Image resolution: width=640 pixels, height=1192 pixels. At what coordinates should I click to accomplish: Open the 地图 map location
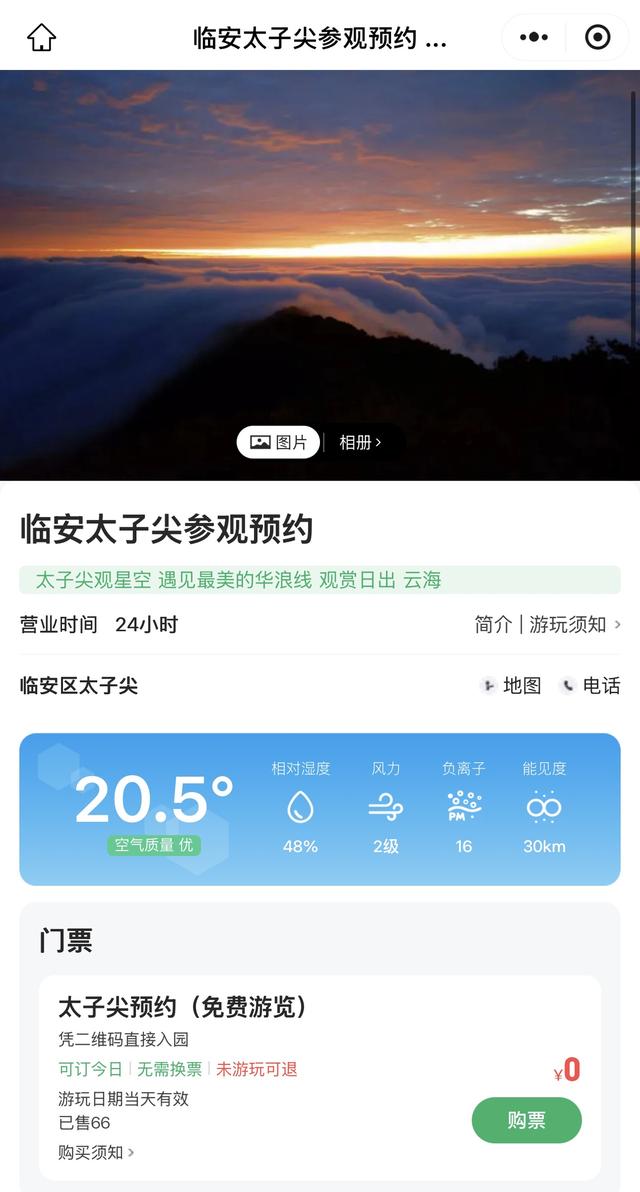point(511,686)
